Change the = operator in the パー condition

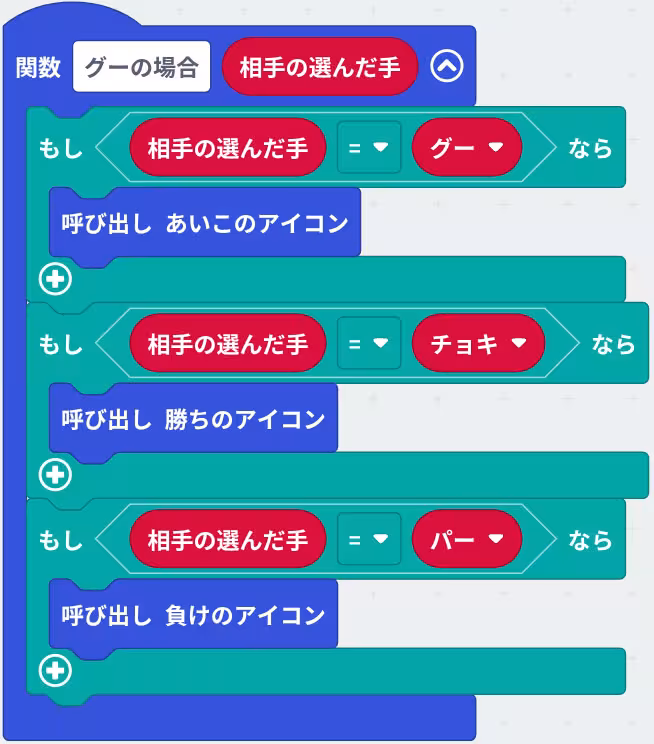pyautogui.click(x=368, y=539)
